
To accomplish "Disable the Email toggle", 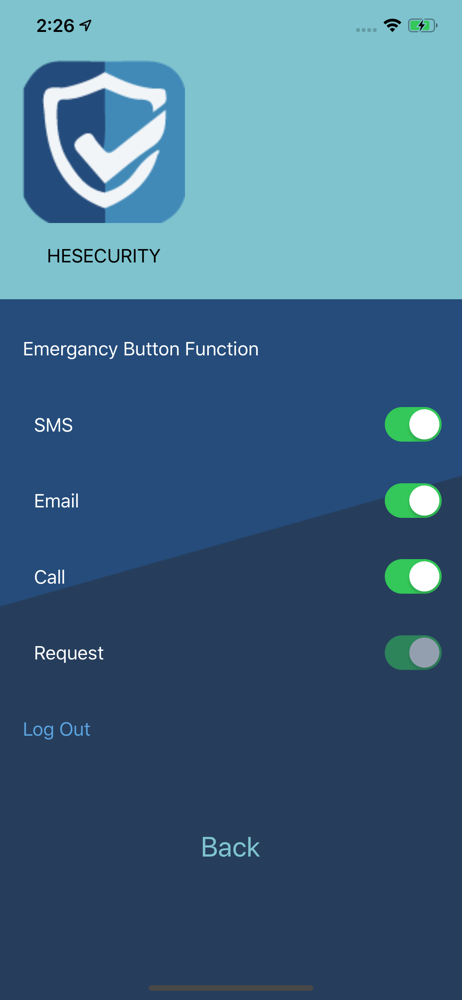I will coord(413,501).
